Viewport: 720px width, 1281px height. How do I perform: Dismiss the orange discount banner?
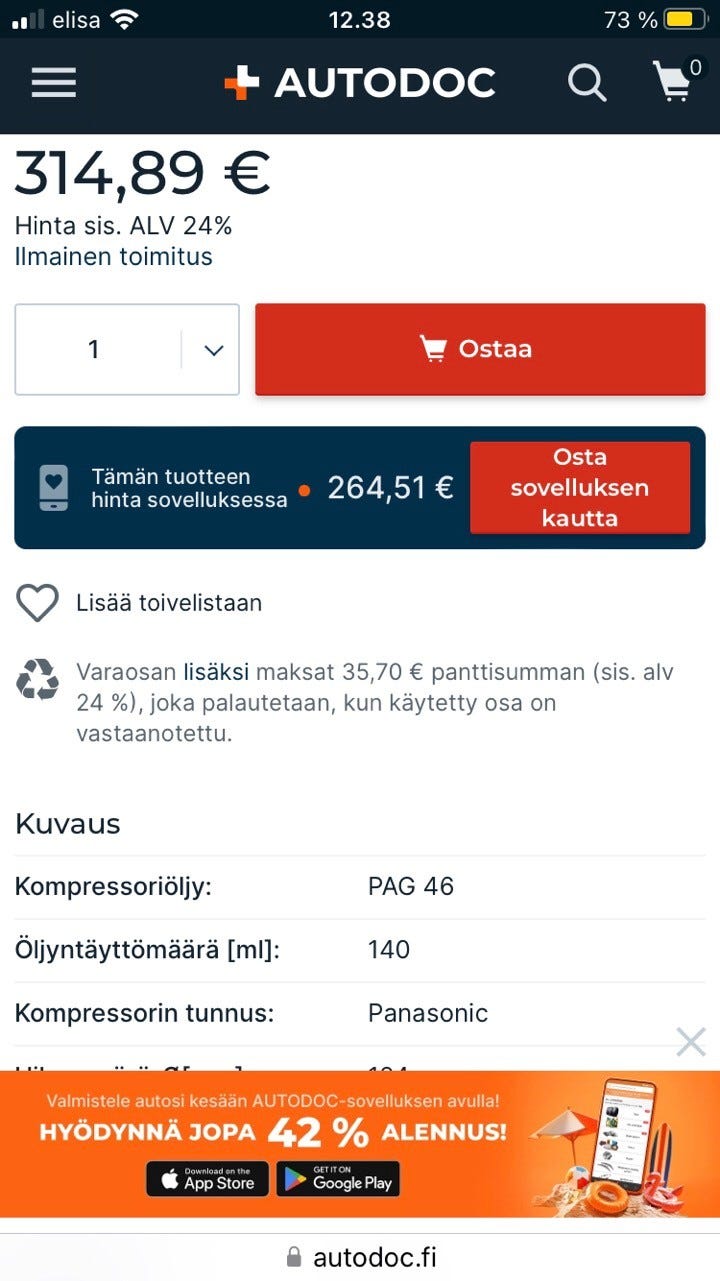coord(690,1042)
